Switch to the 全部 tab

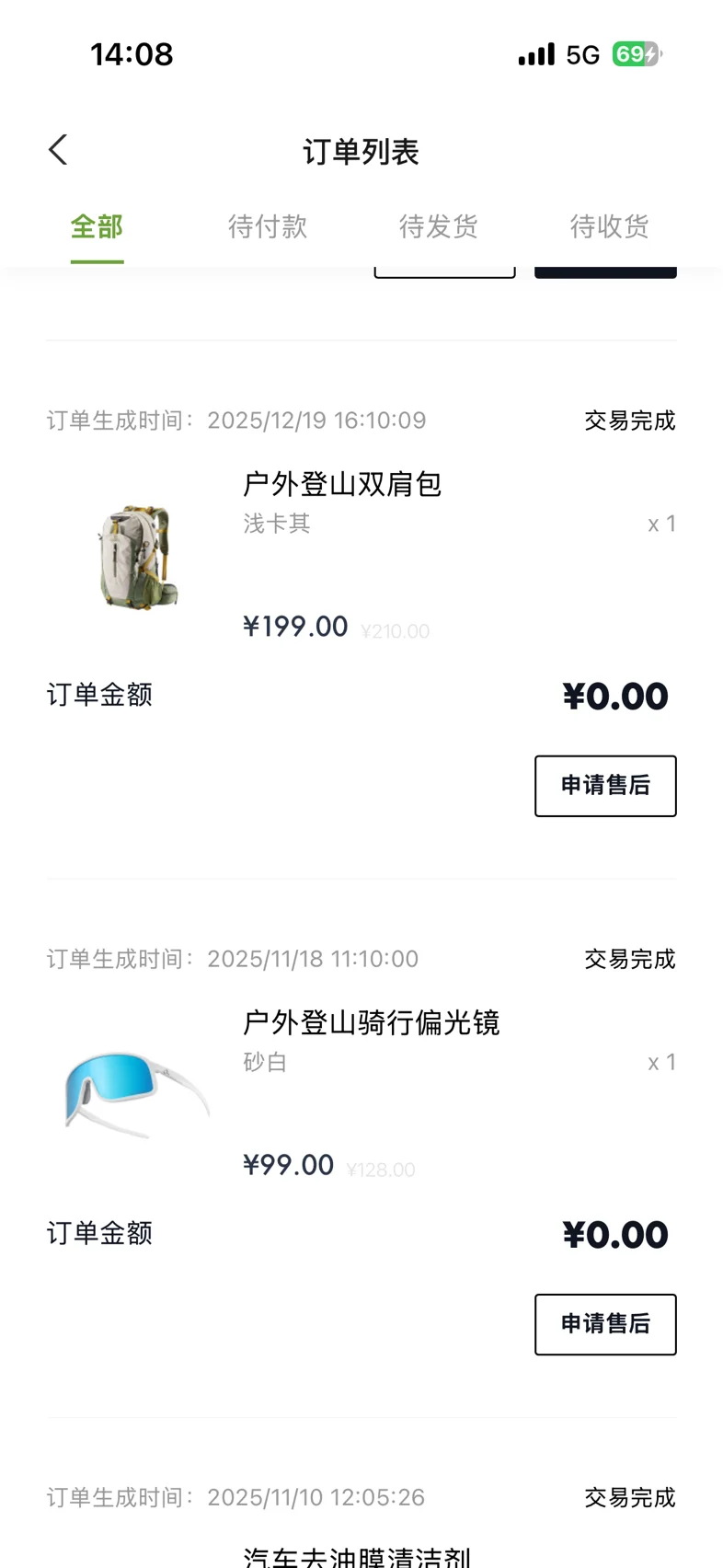click(x=97, y=226)
